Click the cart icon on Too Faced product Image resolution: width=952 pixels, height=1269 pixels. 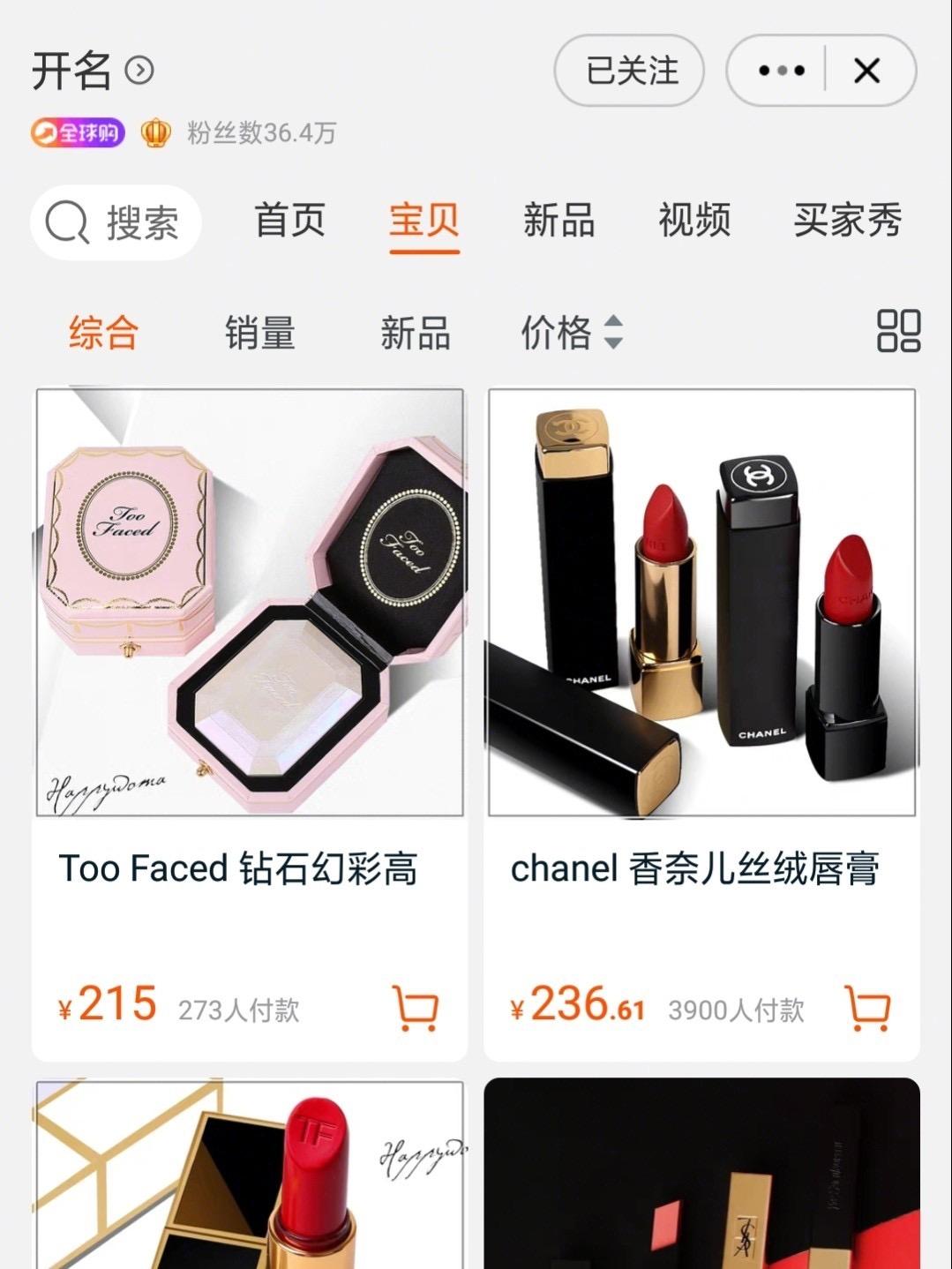(x=416, y=1006)
